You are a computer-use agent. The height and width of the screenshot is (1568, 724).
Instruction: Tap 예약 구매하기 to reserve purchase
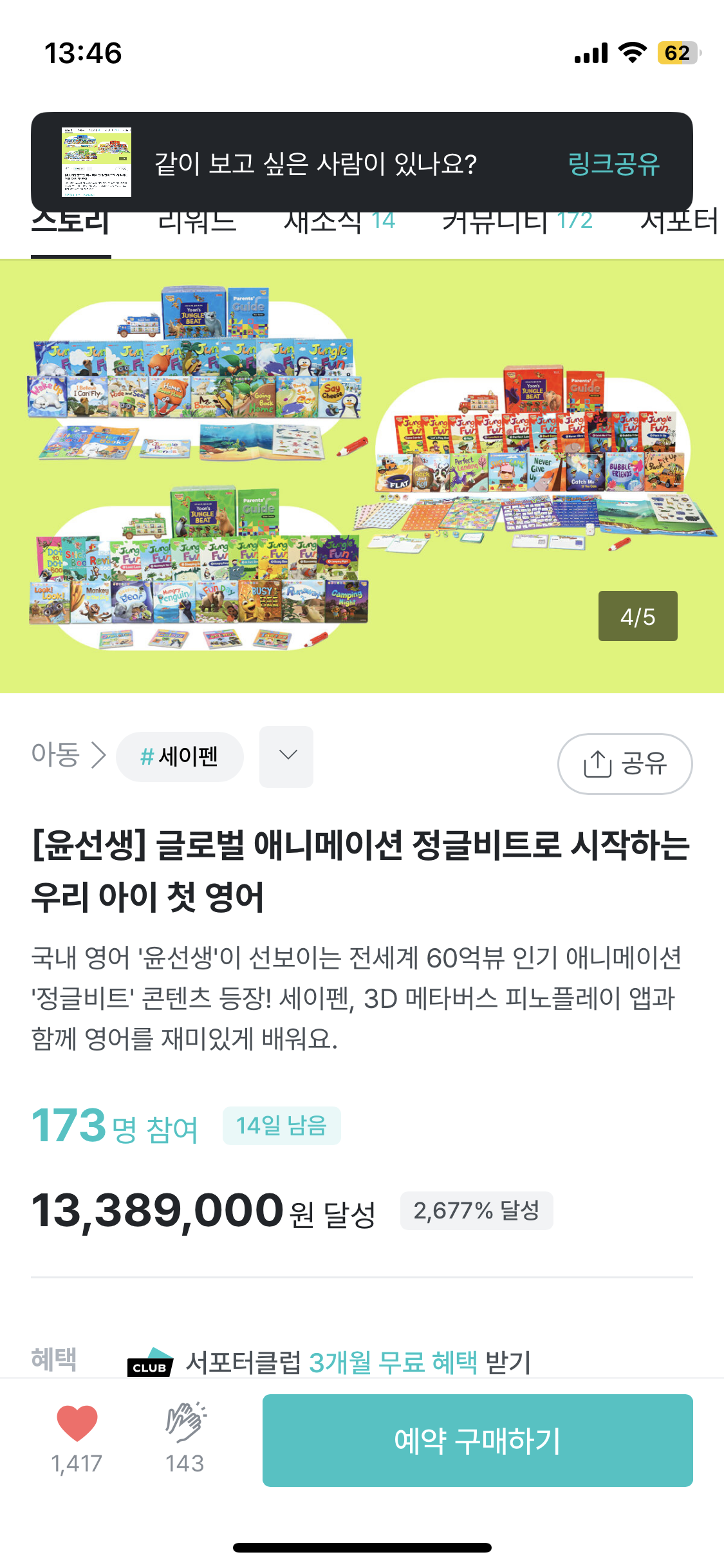coord(477,1441)
